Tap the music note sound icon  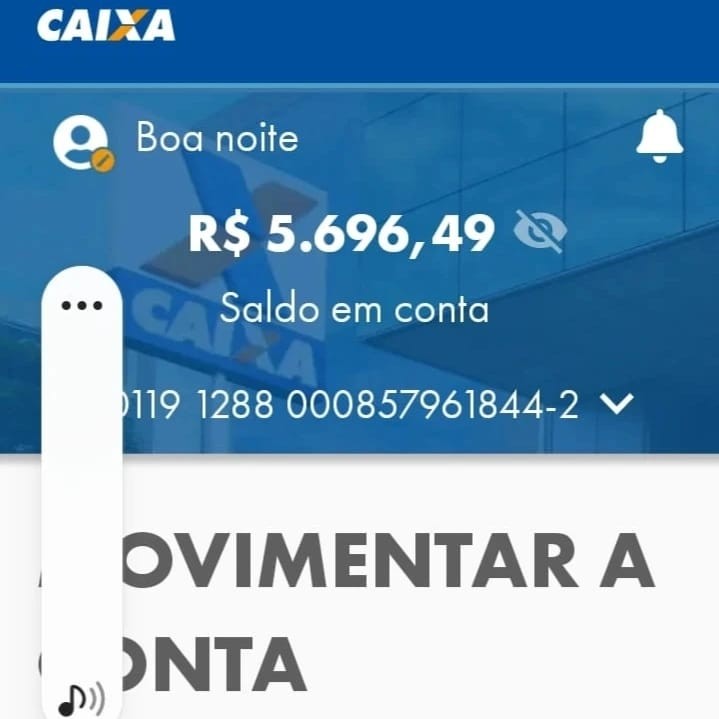coord(80,698)
